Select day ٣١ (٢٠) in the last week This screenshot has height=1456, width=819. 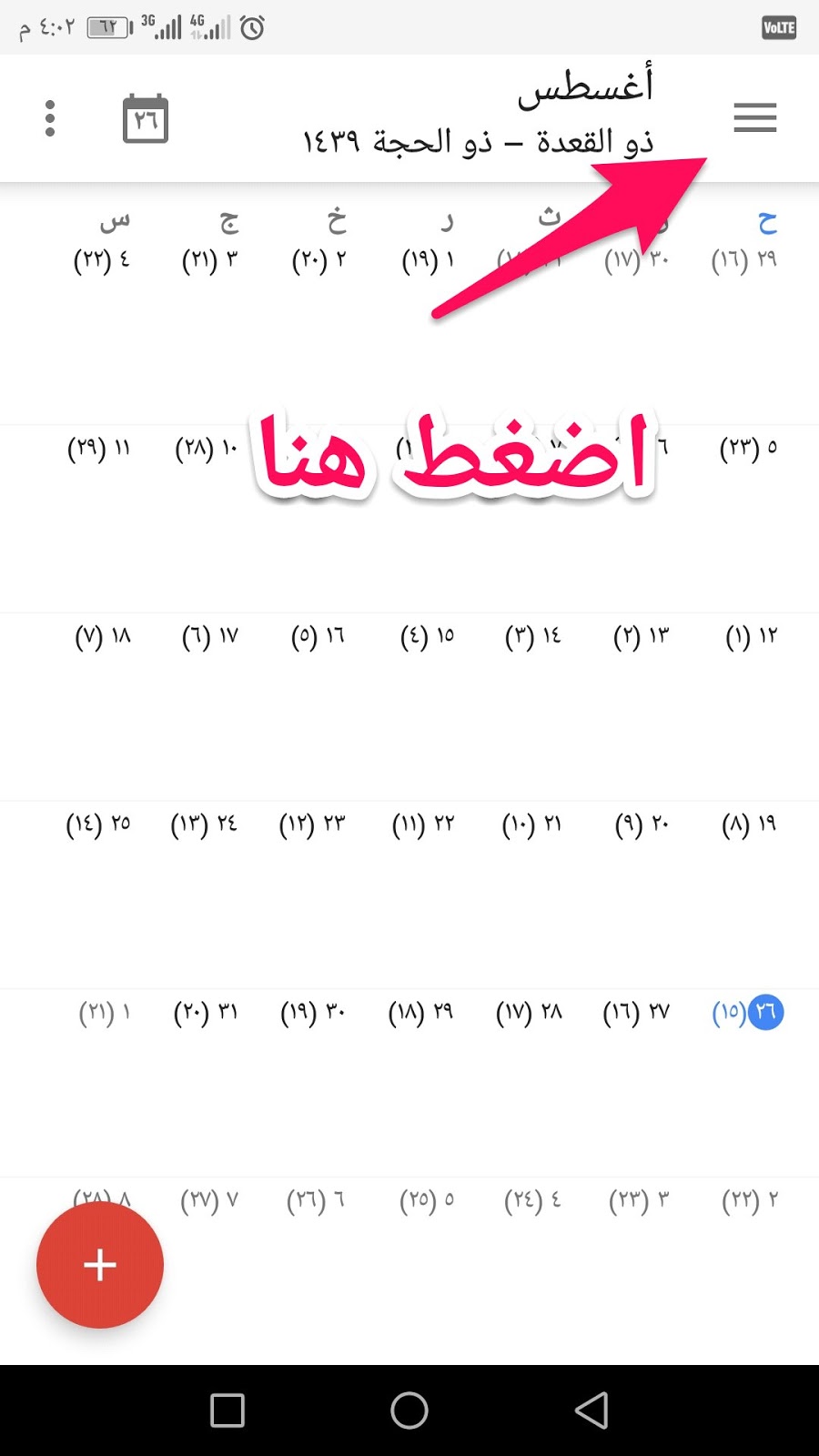pyautogui.click(x=206, y=1012)
